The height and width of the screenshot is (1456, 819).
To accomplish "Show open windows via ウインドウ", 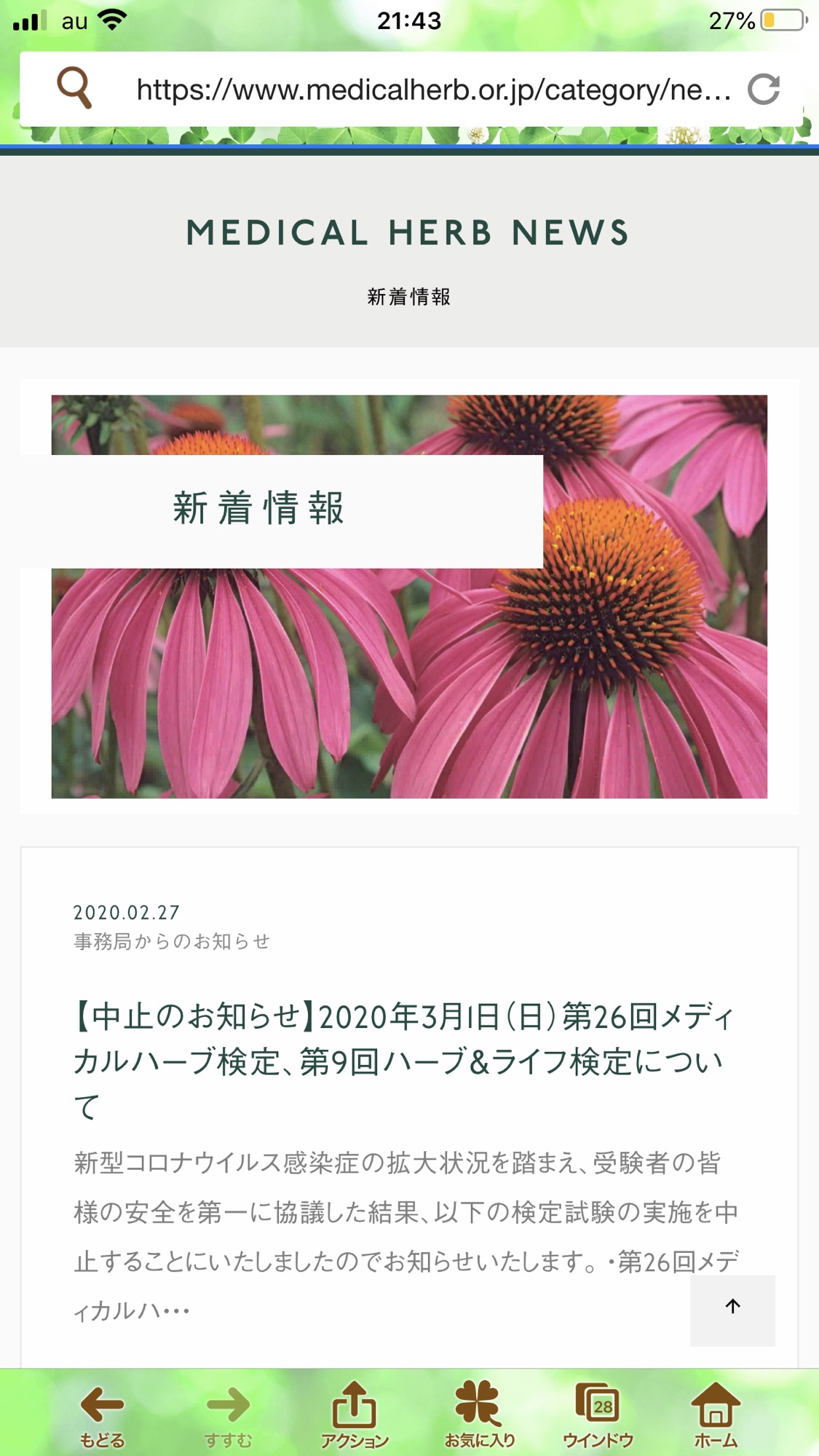I will coord(598,1415).
